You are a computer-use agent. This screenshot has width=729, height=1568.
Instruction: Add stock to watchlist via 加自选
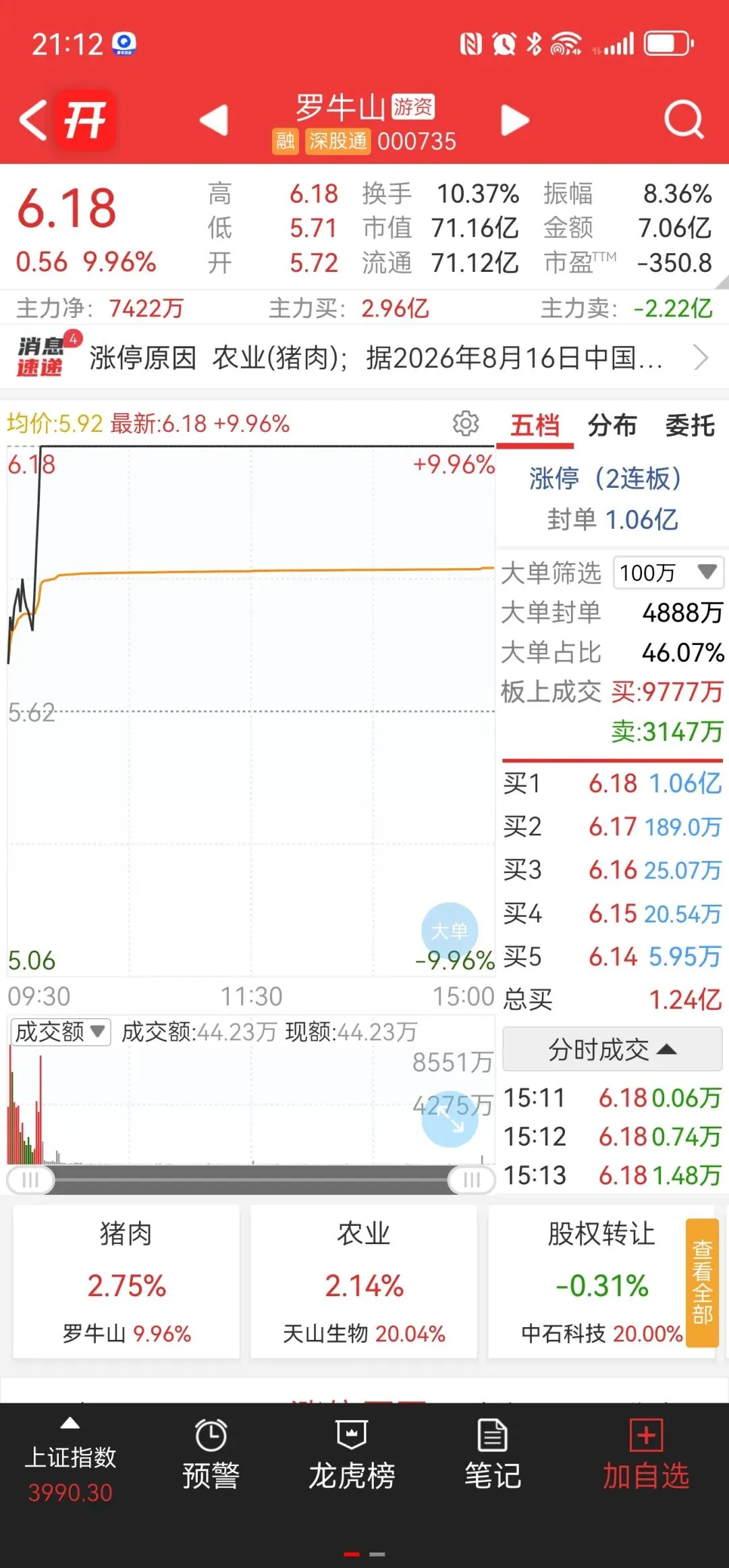click(x=646, y=1456)
